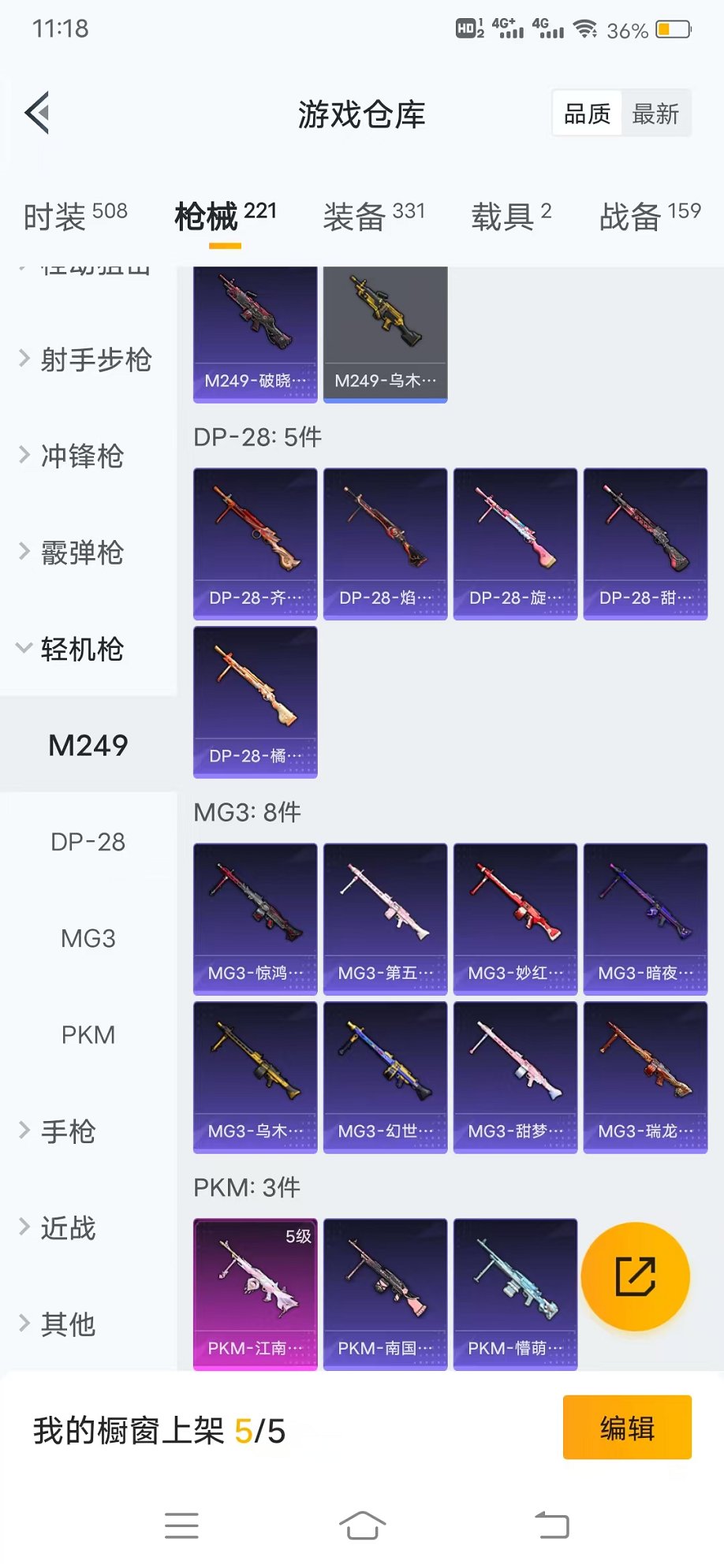Select the 品质 sort option
Viewport: 724px width, 1568px height.
coord(587,114)
